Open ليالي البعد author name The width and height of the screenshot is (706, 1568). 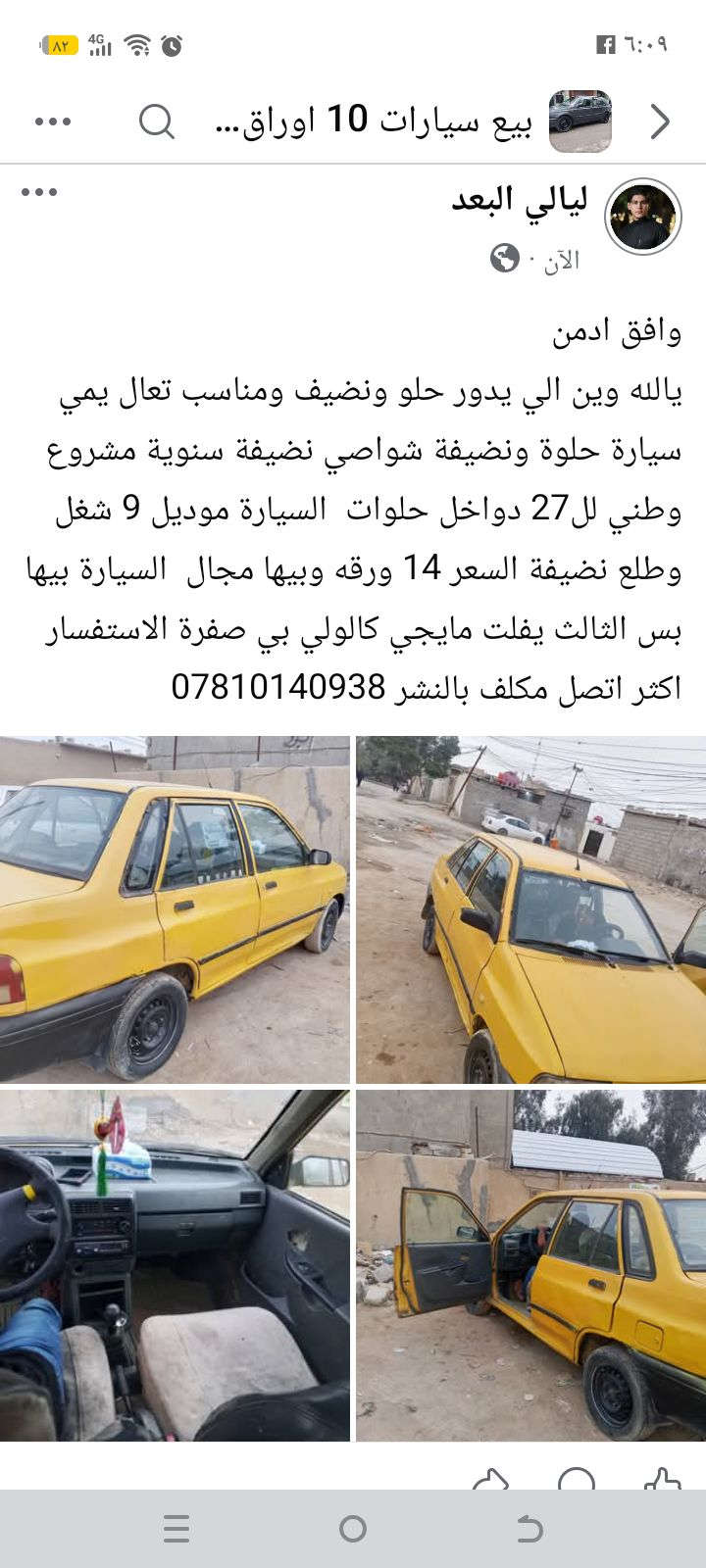(520, 200)
